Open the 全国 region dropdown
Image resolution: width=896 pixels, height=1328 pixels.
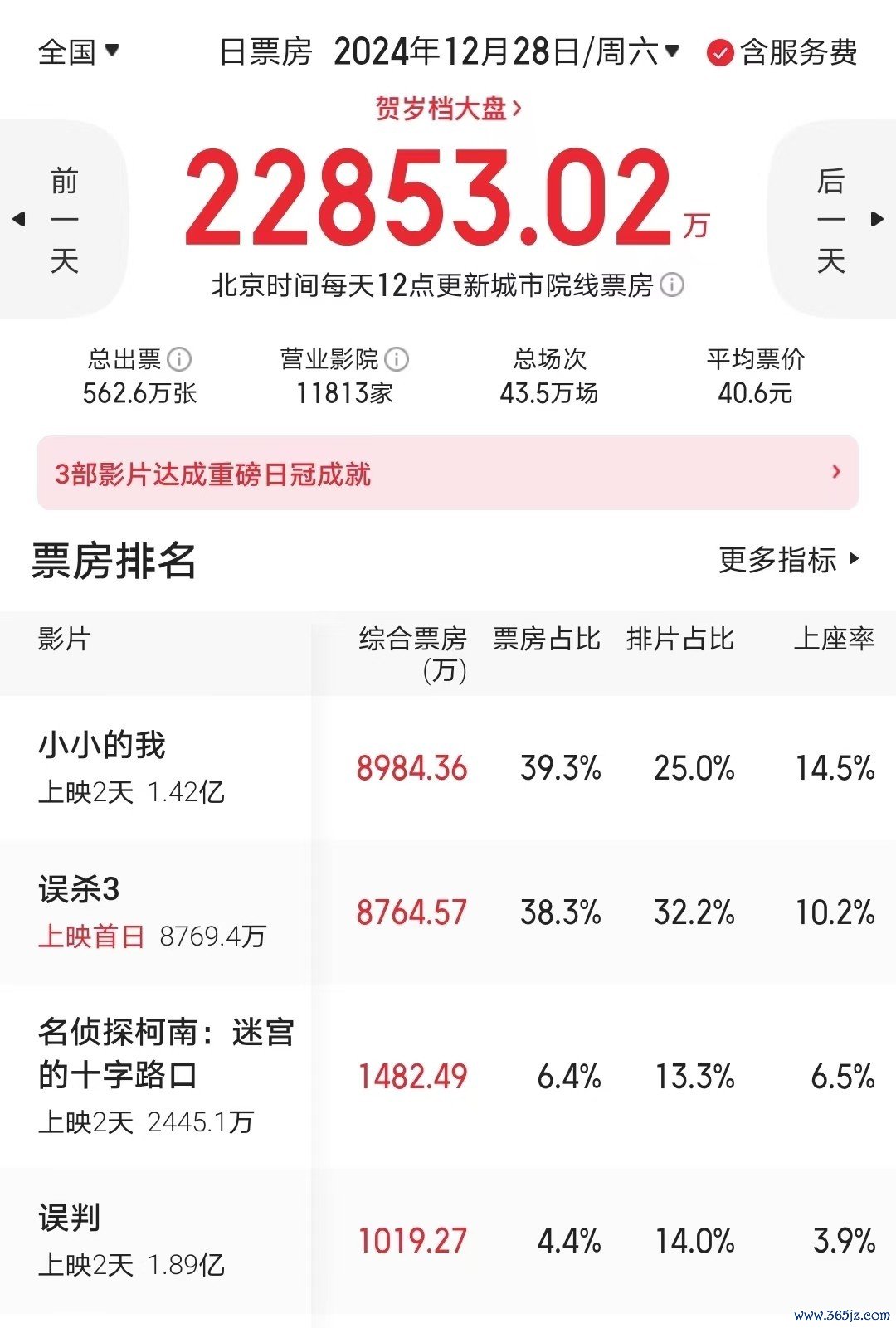(79, 52)
